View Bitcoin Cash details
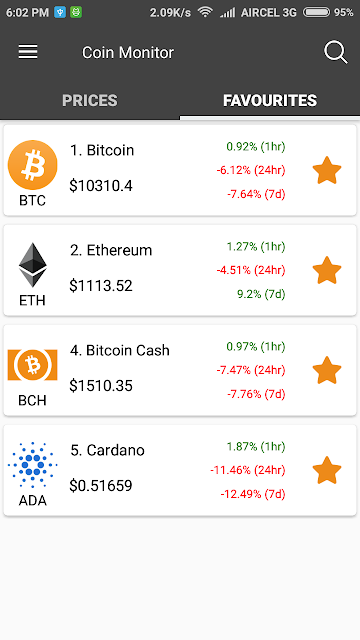This screenshot has width=360, height=640. 180,370
